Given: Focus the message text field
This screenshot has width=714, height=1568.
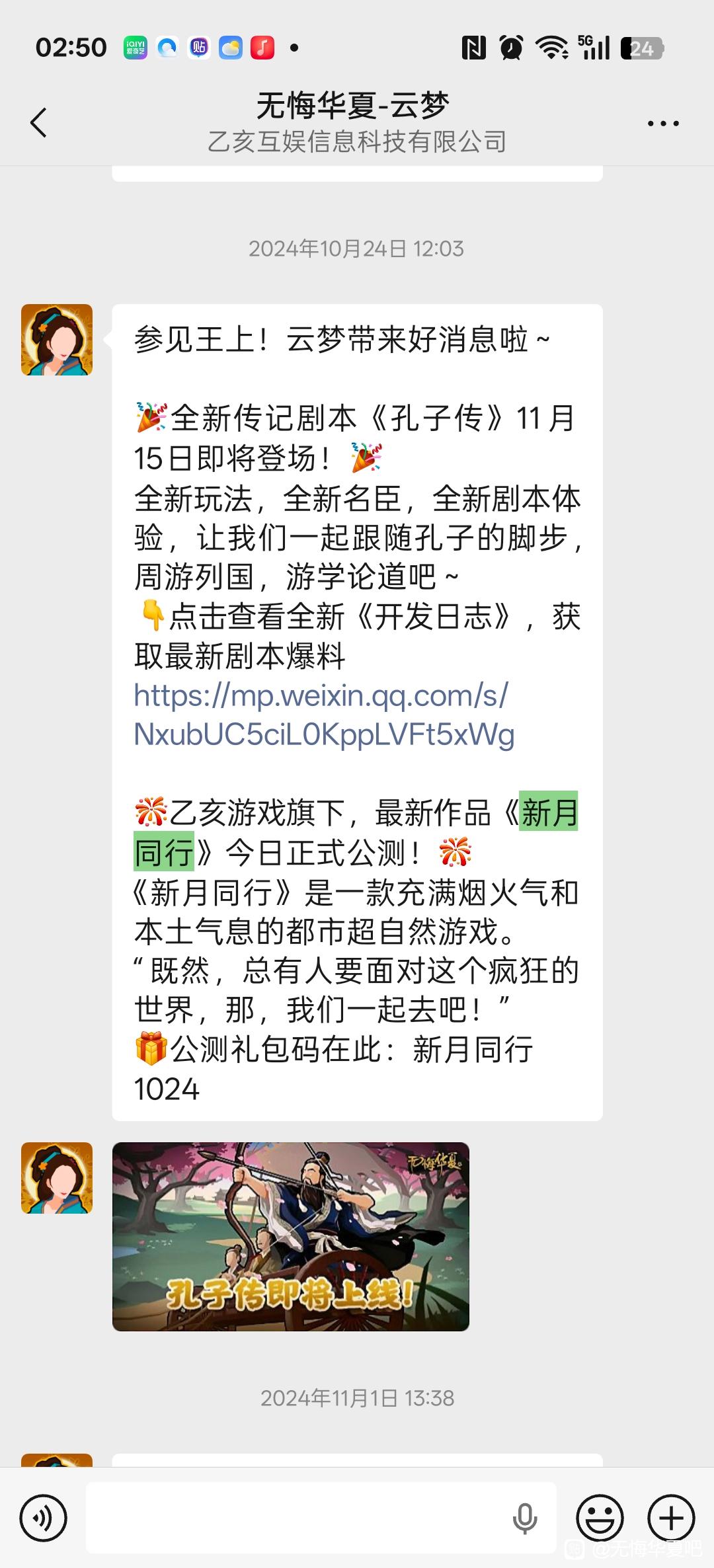Looking at the screenshot, I should pos(297,1518).
